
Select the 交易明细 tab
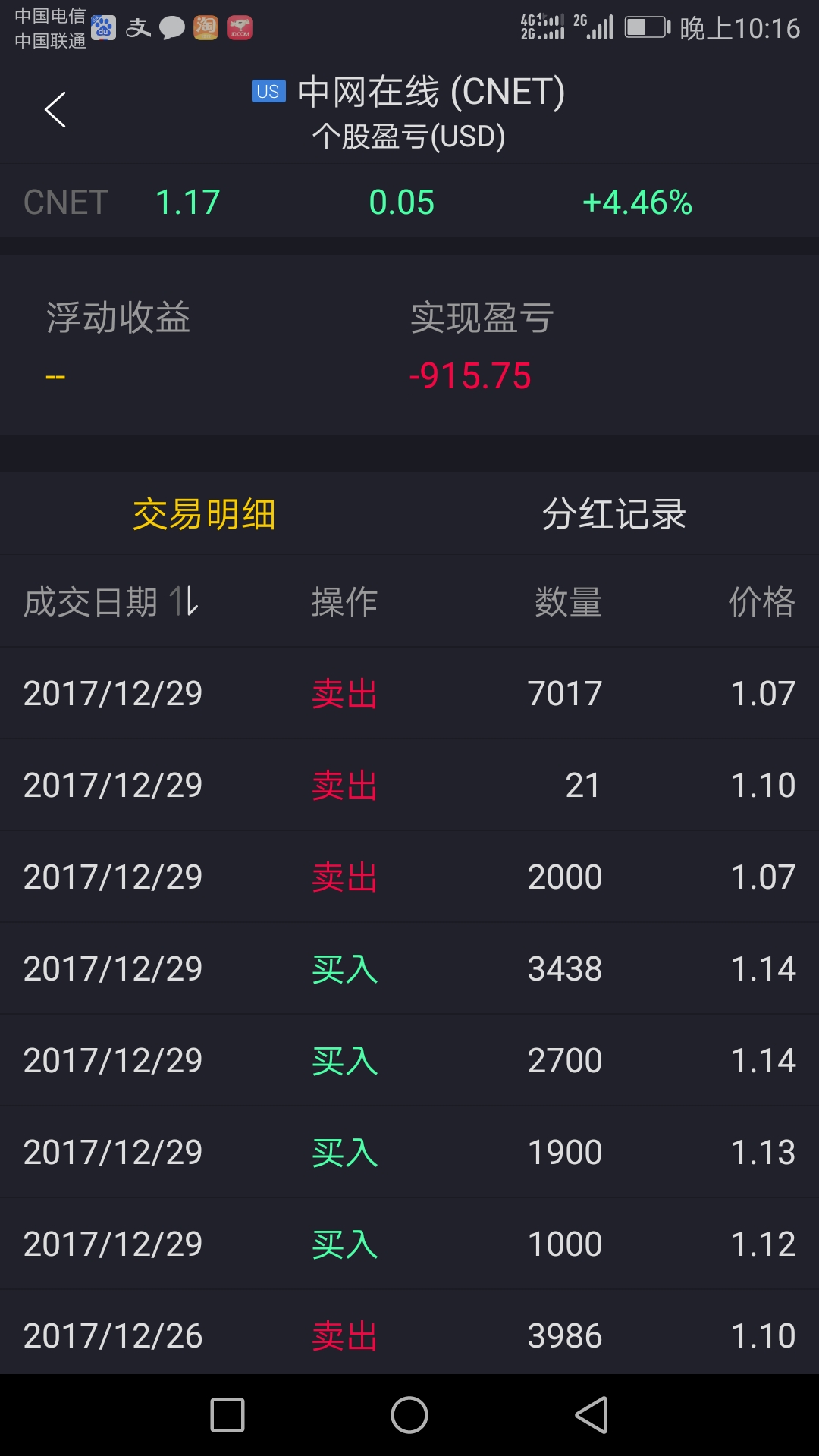tap(204, 514)
